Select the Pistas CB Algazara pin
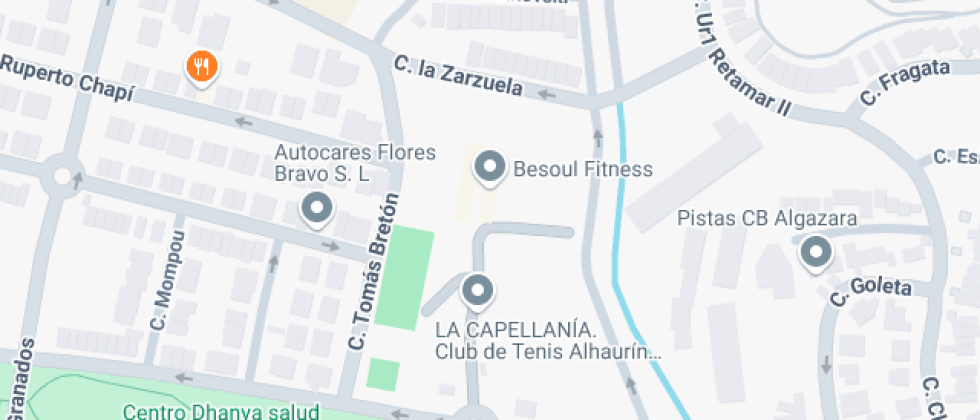Image resolution: width=980 pixels, height=420 pixels. tap(815, 253)
